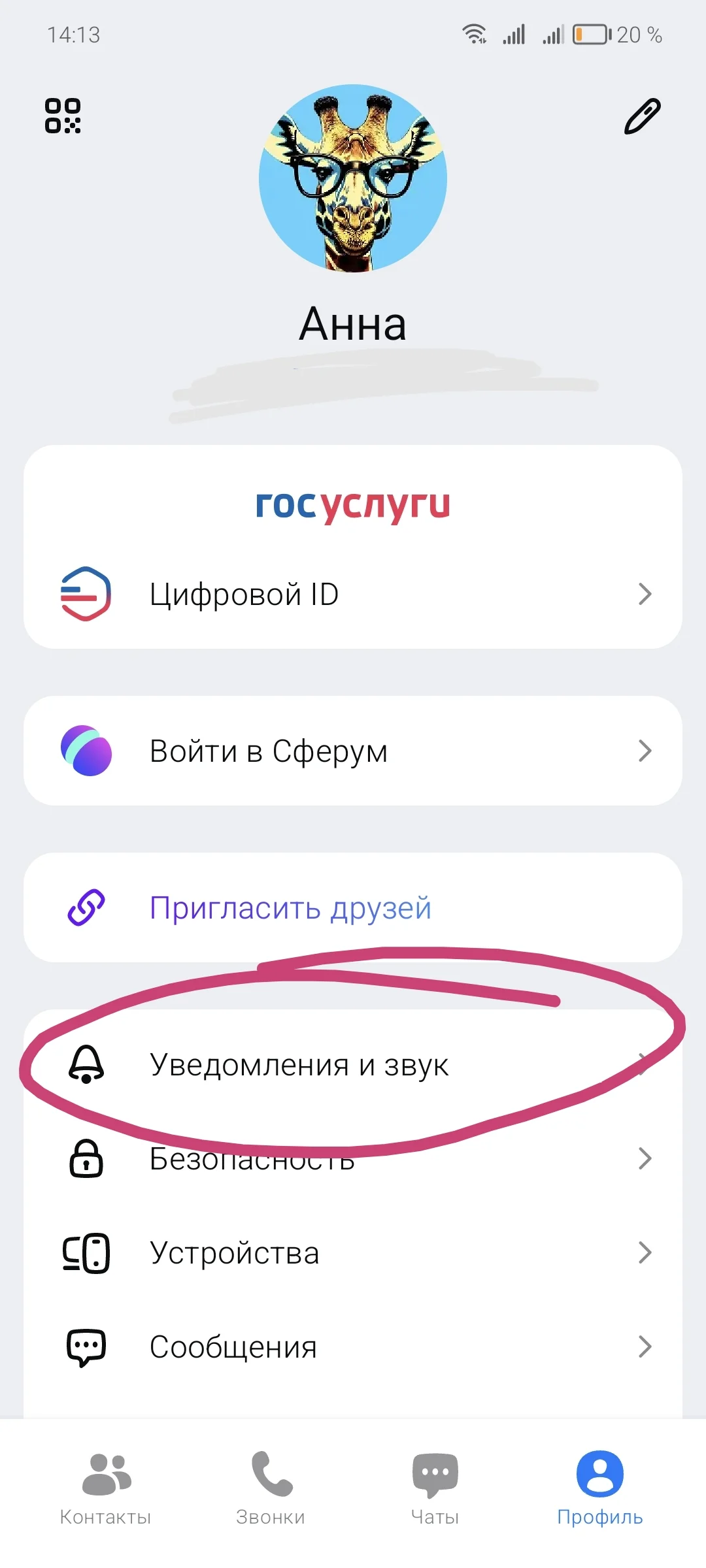Click the Пригласить друзей link
This screenshot has height=1568, width=706.
(x=290, y=907)
